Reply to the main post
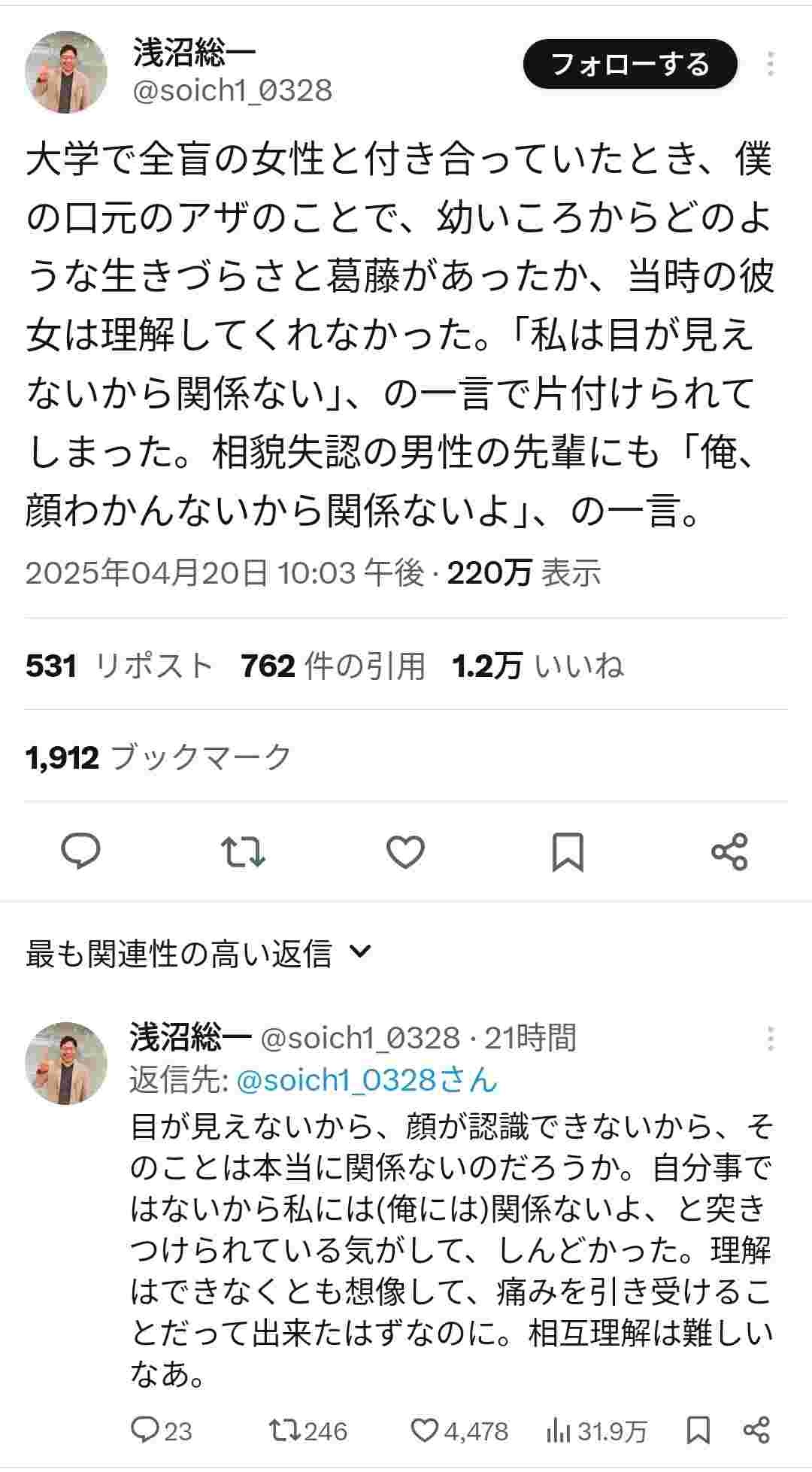Image resolution: width=812 pixels, height=1472 pixels. coord(80,852)
